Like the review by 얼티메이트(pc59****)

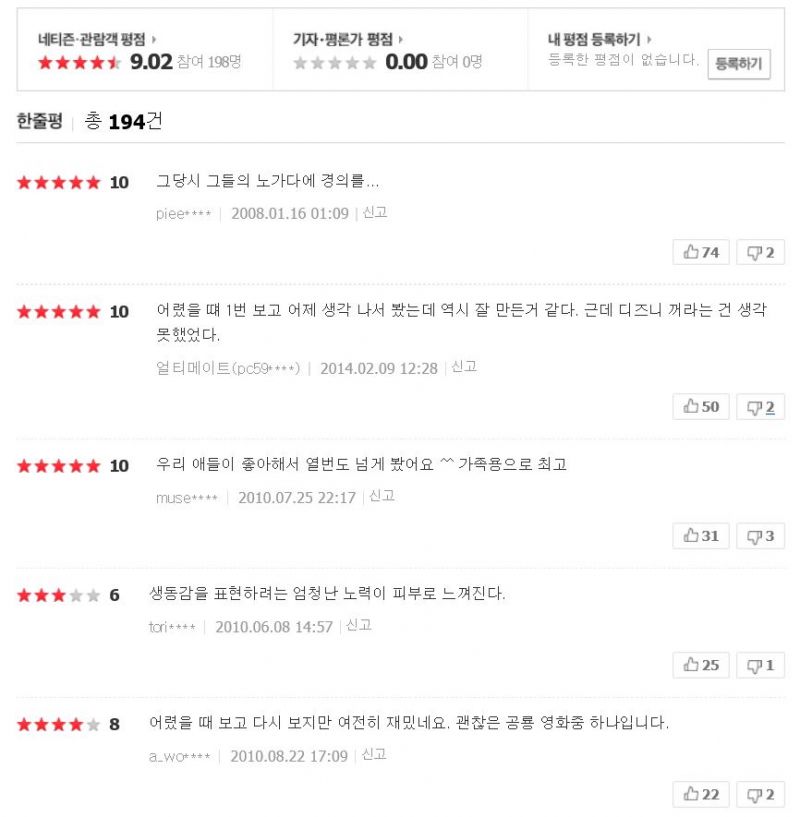(x=701, y=406)
